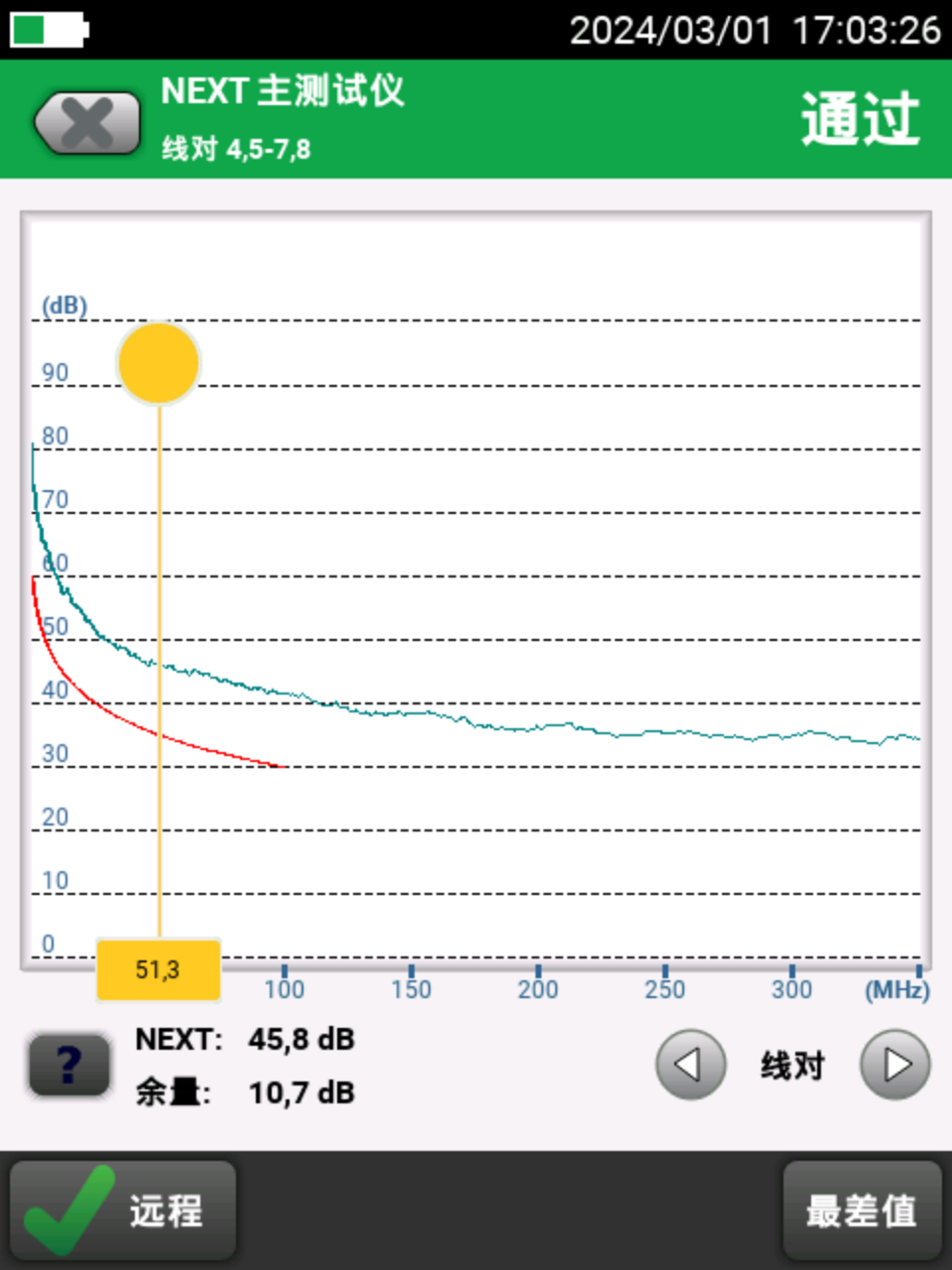
Task: Jump to the 最差值 worst value
Action: (861, 1210)
